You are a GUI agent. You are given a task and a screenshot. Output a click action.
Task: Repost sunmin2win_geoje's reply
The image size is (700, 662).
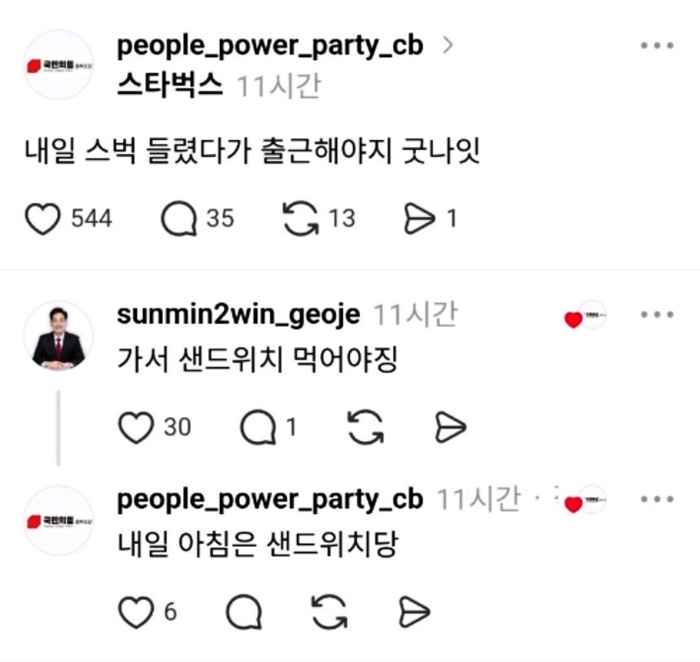(x=366, y=427)
